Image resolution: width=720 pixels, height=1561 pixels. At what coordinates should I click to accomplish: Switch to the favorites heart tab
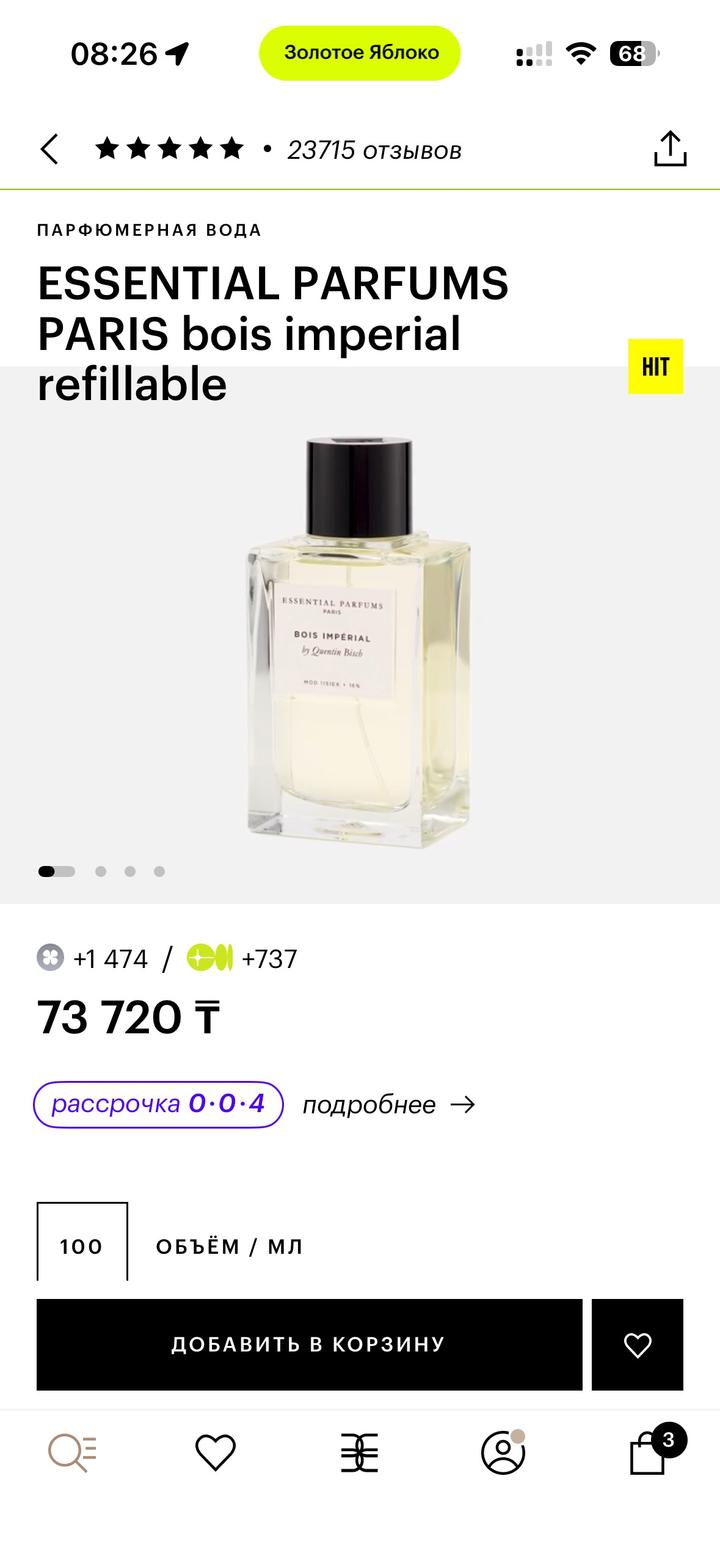(215, 1453)
